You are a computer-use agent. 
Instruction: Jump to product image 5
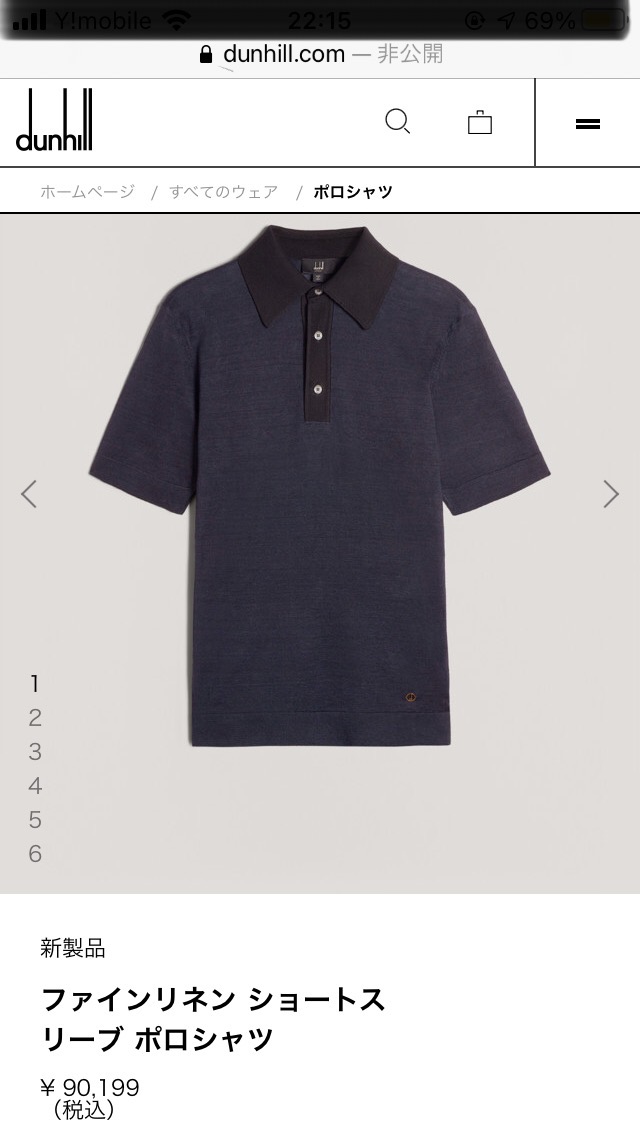(35, 820)
